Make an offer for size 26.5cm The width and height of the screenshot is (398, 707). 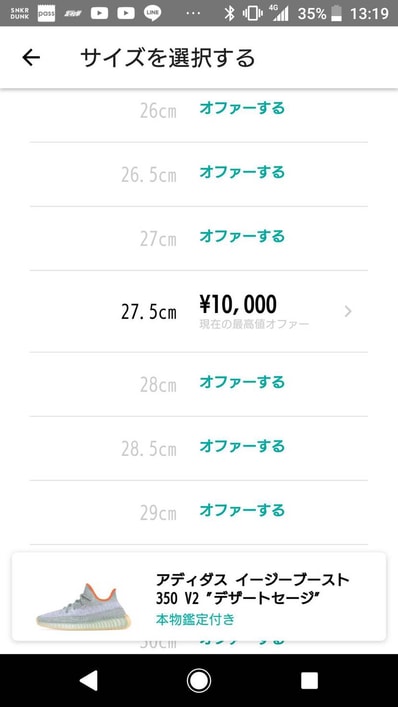242,172
